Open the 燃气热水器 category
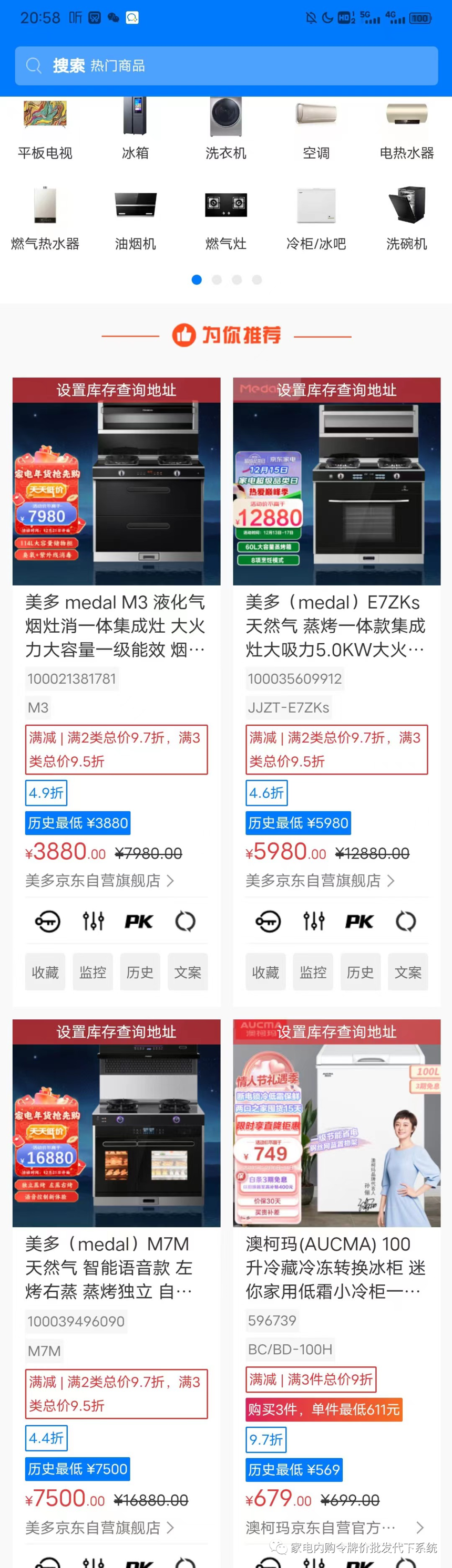This screenshot has width=452, height=1568. click(45, 219)
